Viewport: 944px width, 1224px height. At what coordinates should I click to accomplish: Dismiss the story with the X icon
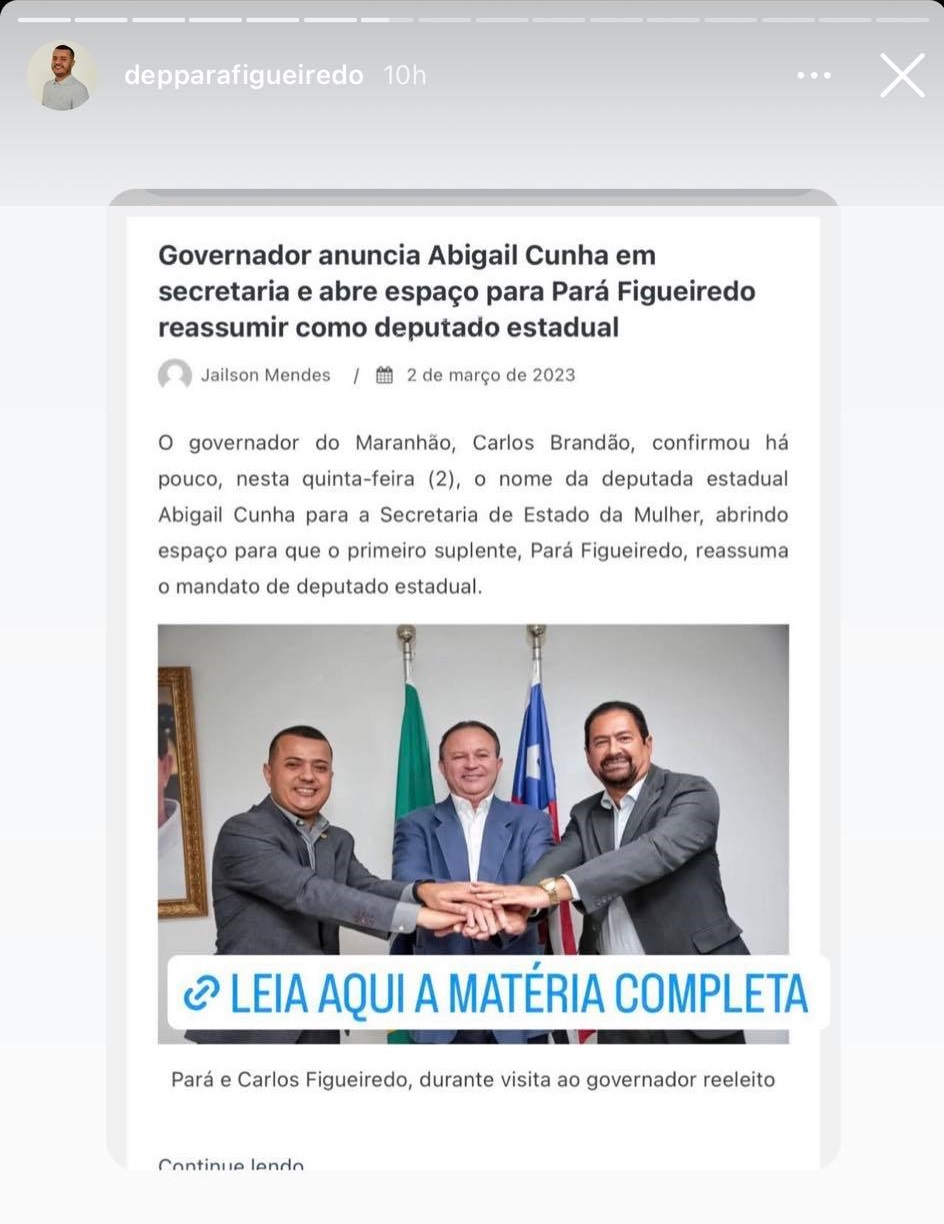(x=901, y=74)
